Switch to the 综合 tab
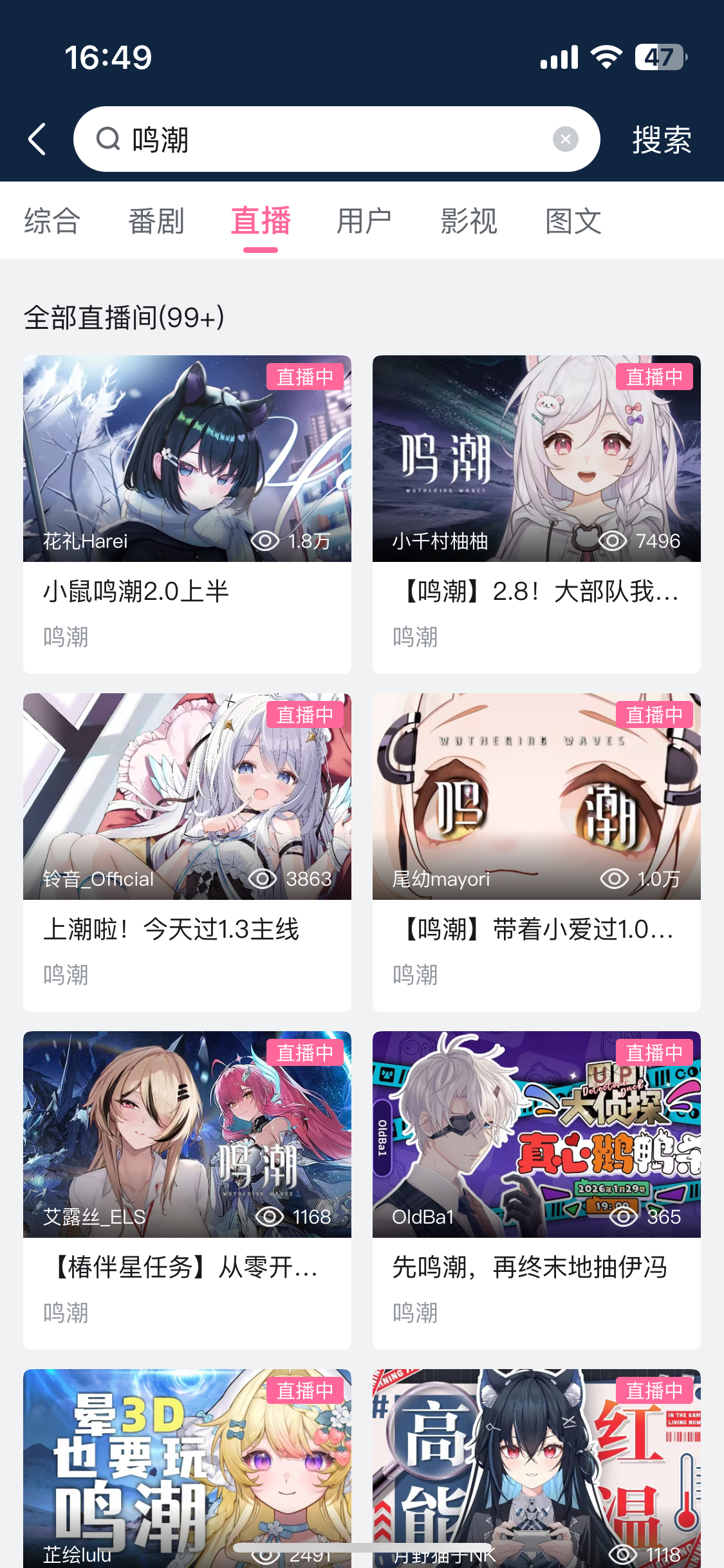The image size is (724, 1568). point(52,221)
